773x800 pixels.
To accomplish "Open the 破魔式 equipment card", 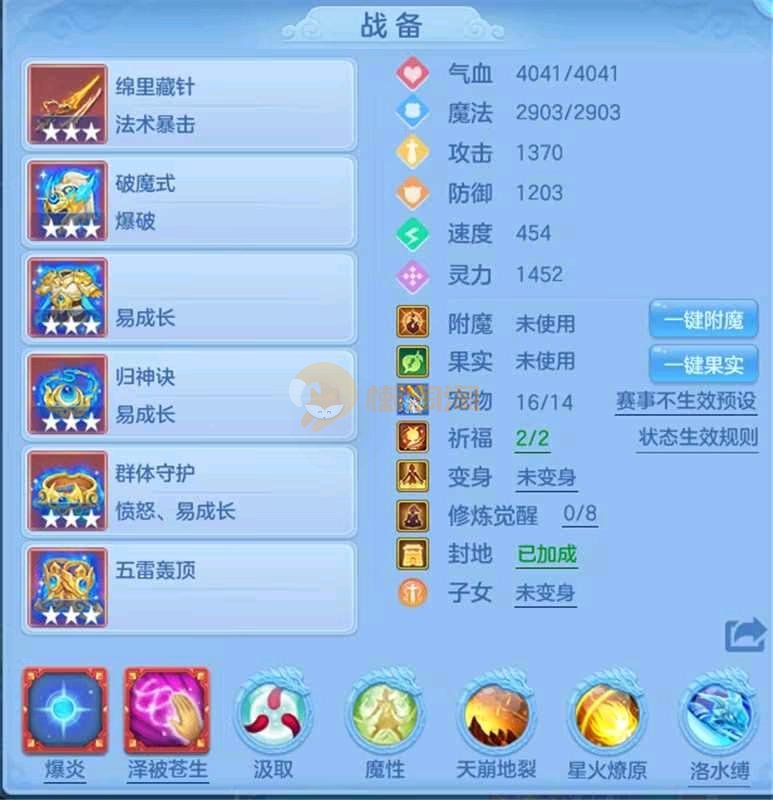I will pos(190,201).
